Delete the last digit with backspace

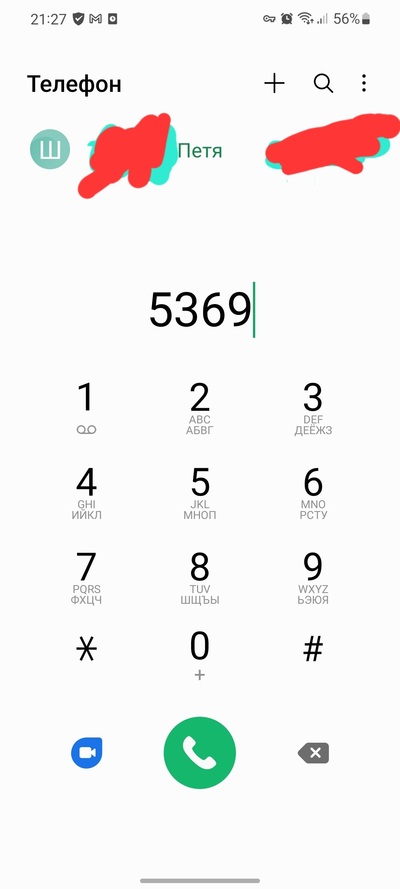coord(313,753)
